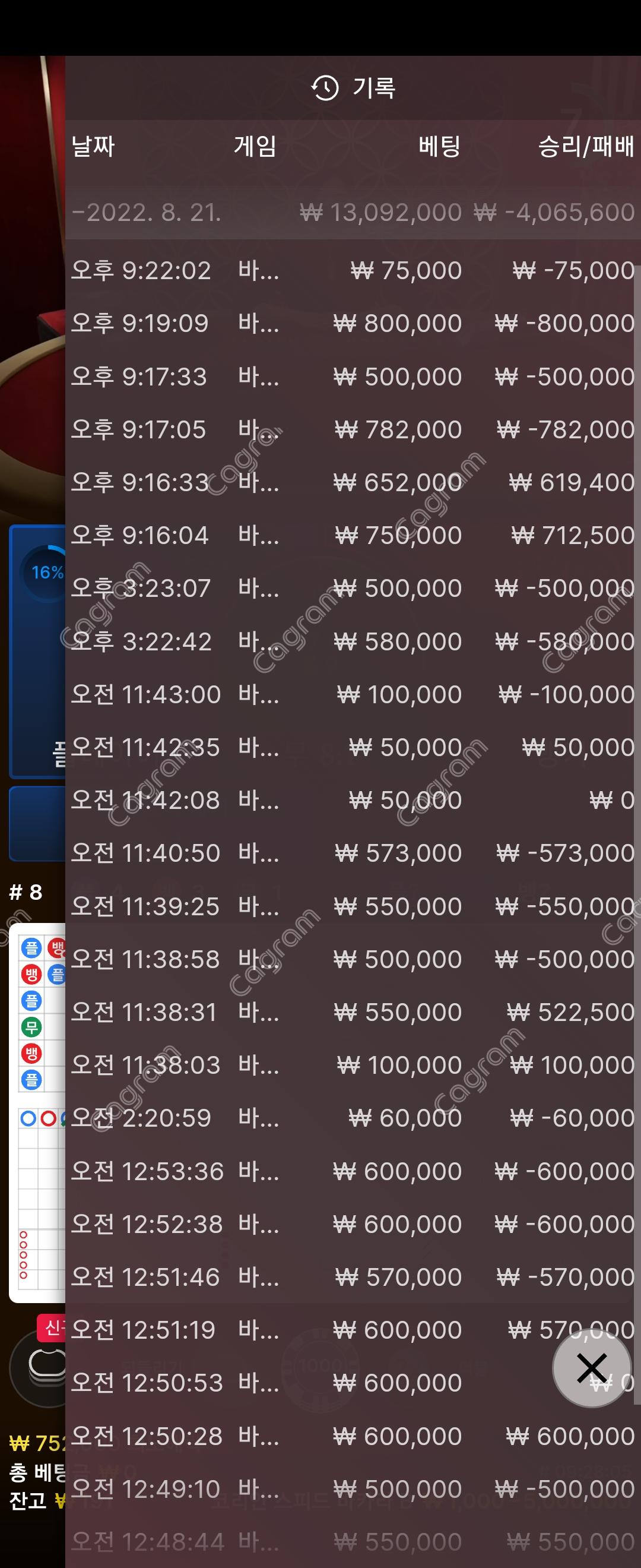Select the 오전 12:53:36 history row
Image resolution: width=641 pixels, height=1568 pixels.
pos(353,1171)
